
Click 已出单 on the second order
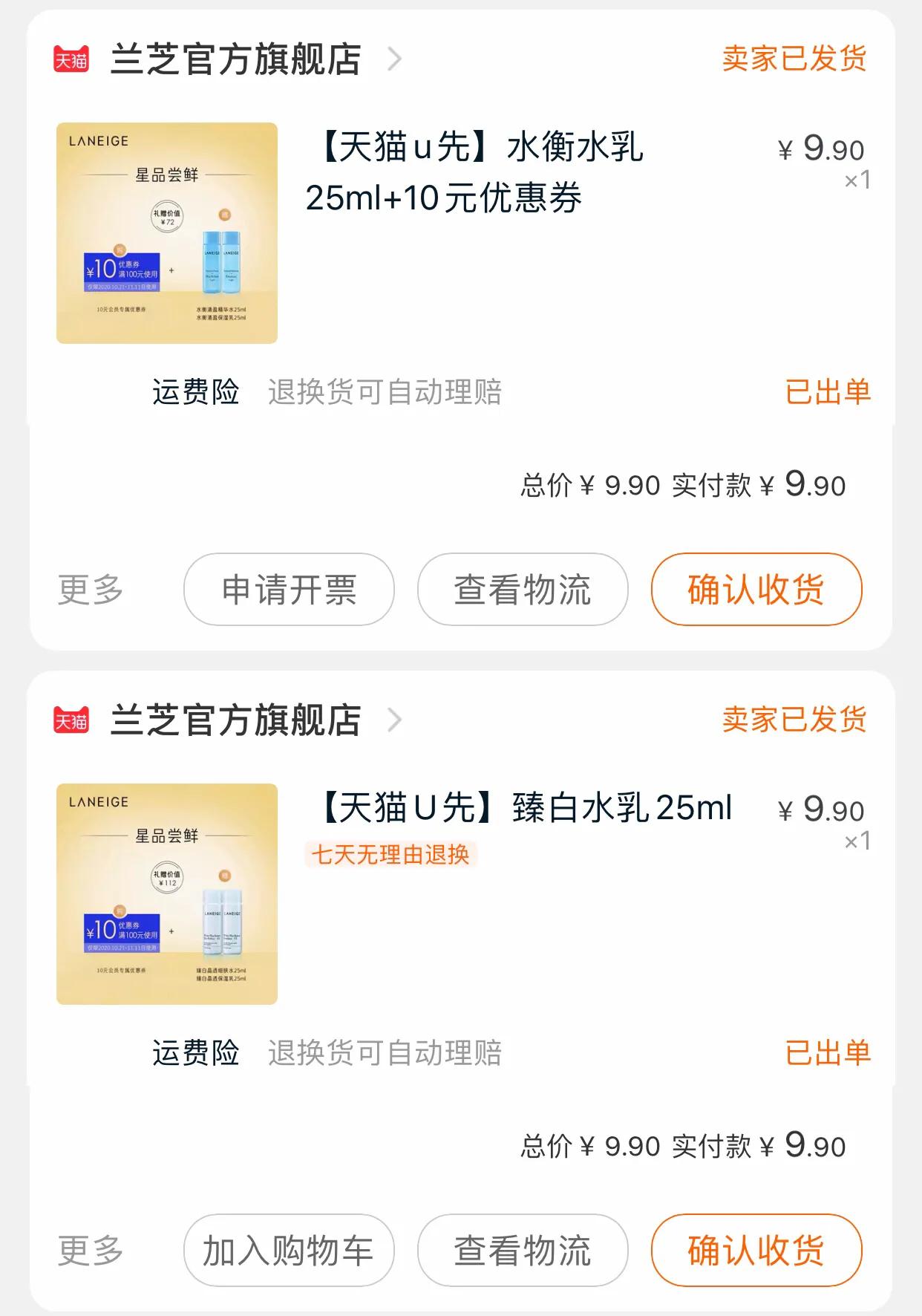tap(827, 1053)
